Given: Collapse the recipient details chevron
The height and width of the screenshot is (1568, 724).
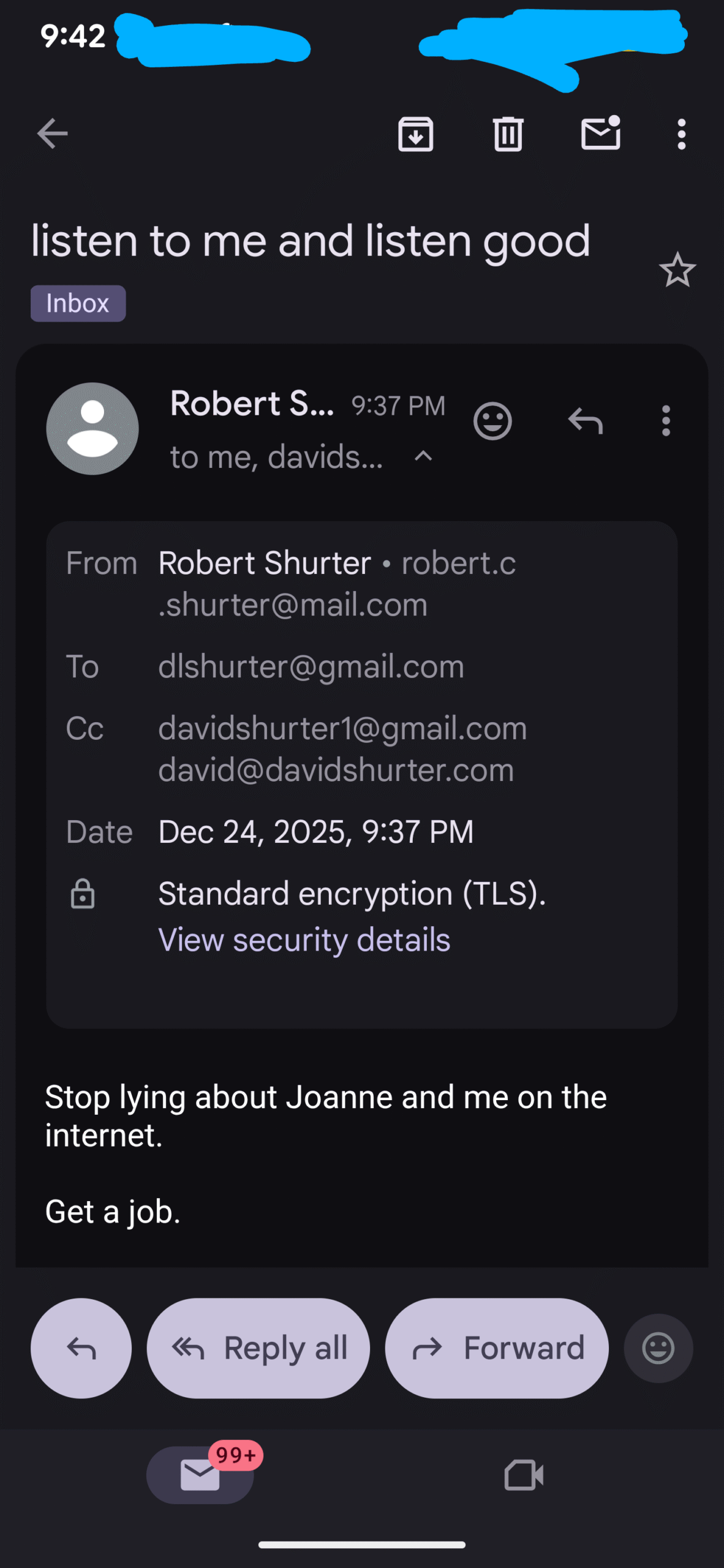Looking at the screenshot, I should (423, 456).
